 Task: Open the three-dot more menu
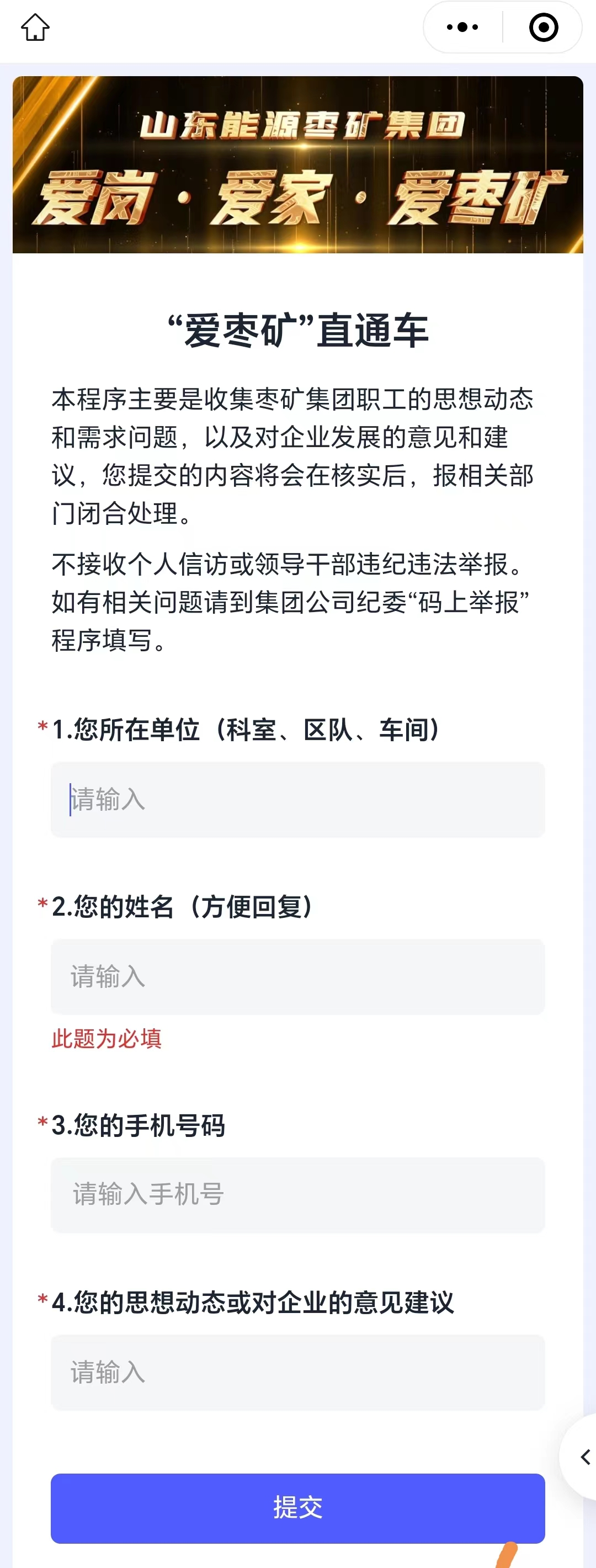click(462, 28)
